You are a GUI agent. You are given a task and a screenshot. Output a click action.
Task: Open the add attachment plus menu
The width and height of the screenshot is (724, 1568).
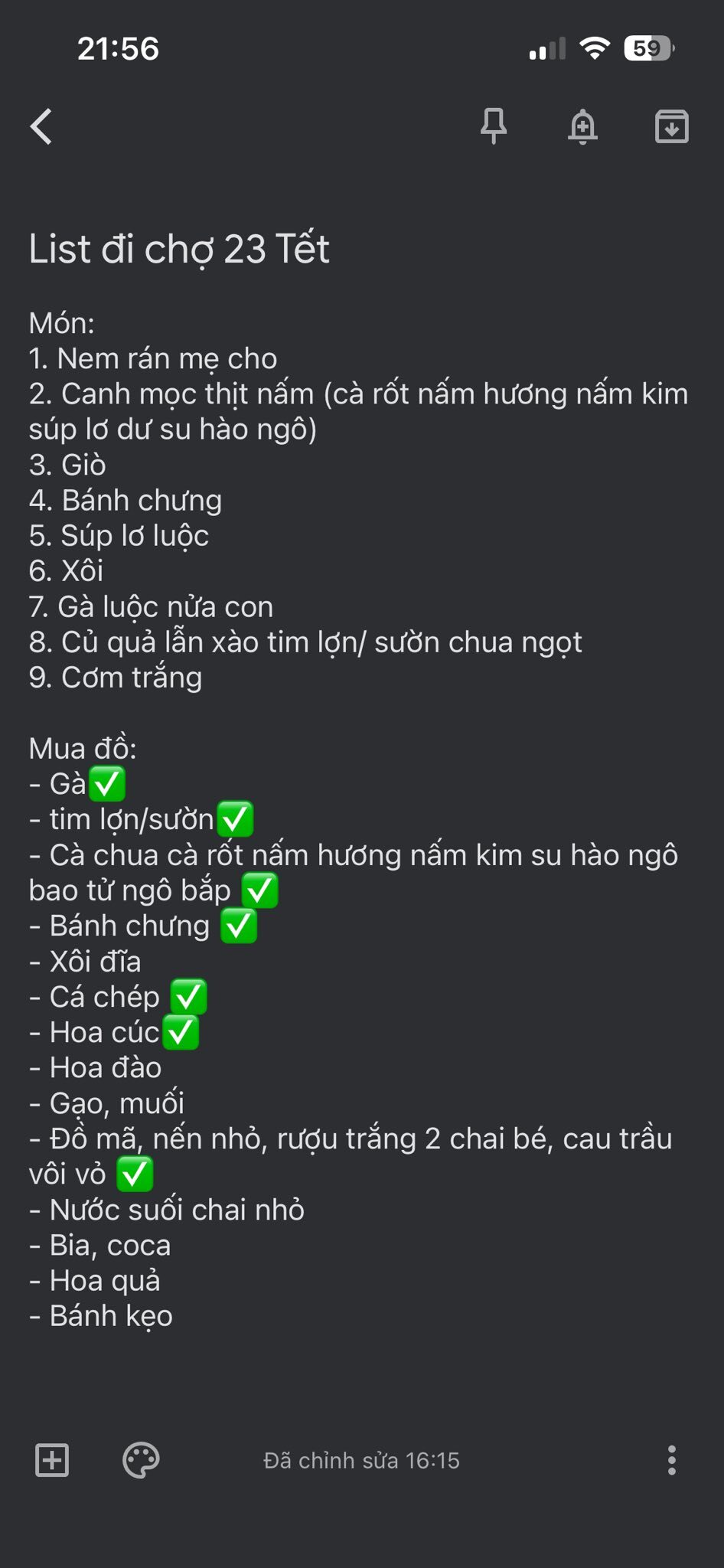click(52, 1460)
